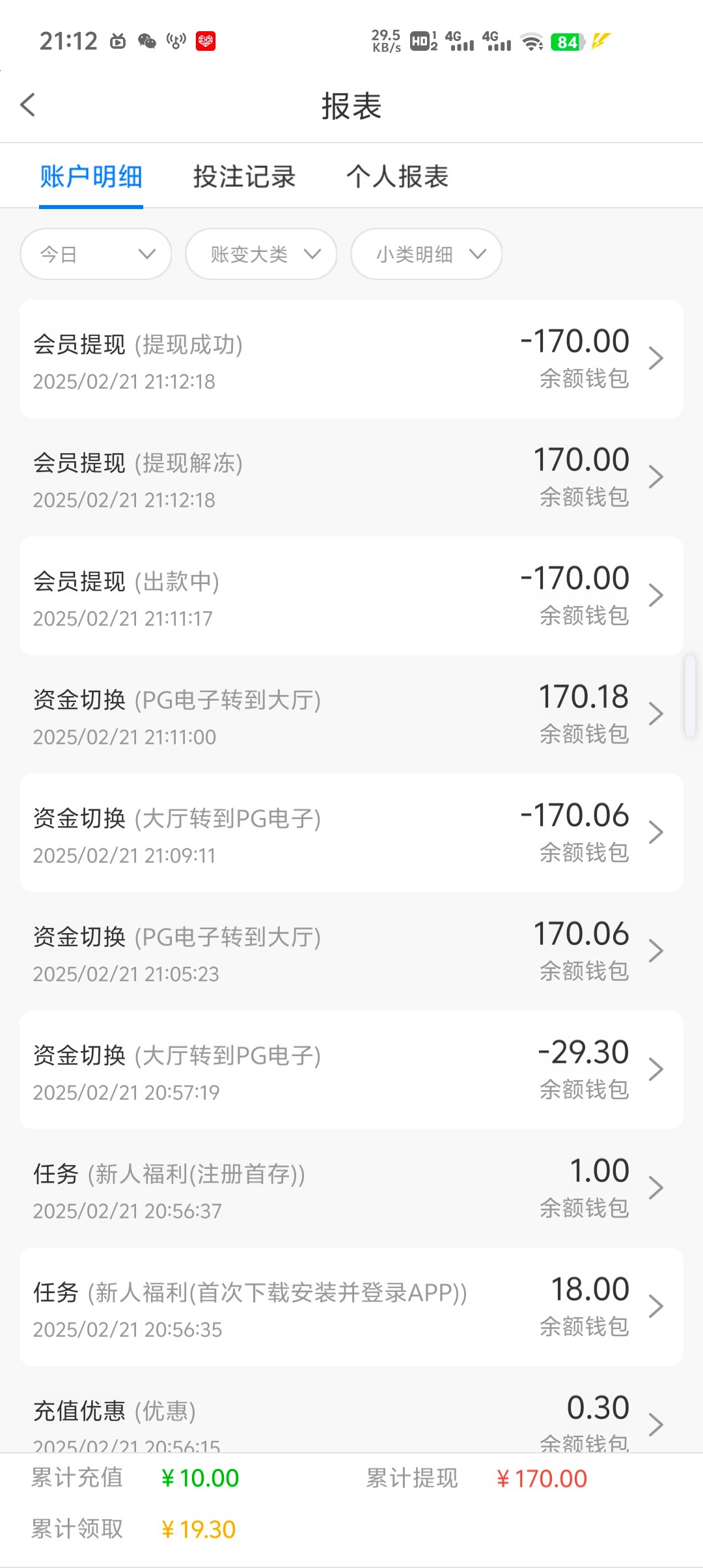Switch to the 个人报表 tab
The image size is (703, 1568).
[x=397, y=176]
